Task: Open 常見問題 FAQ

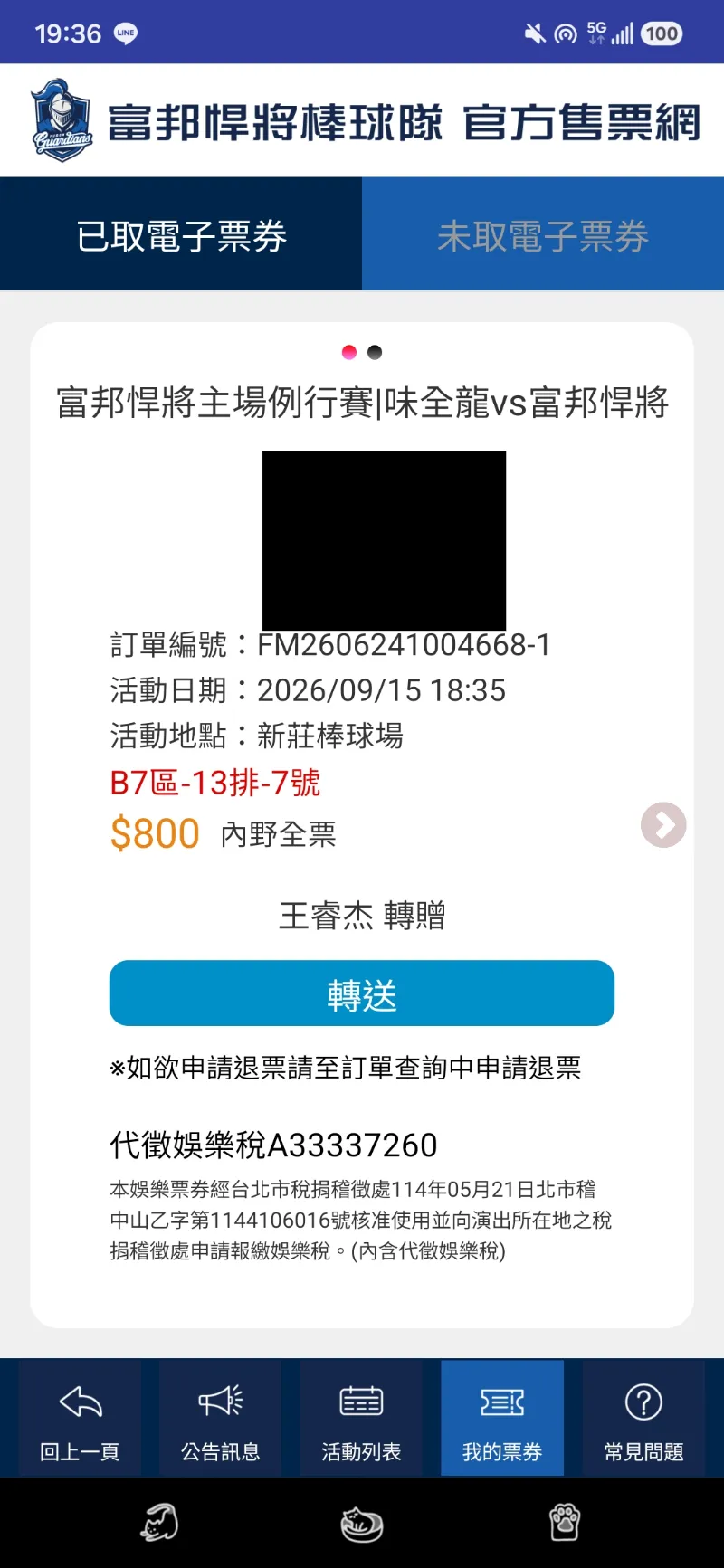Action: tap(643, 1418)
